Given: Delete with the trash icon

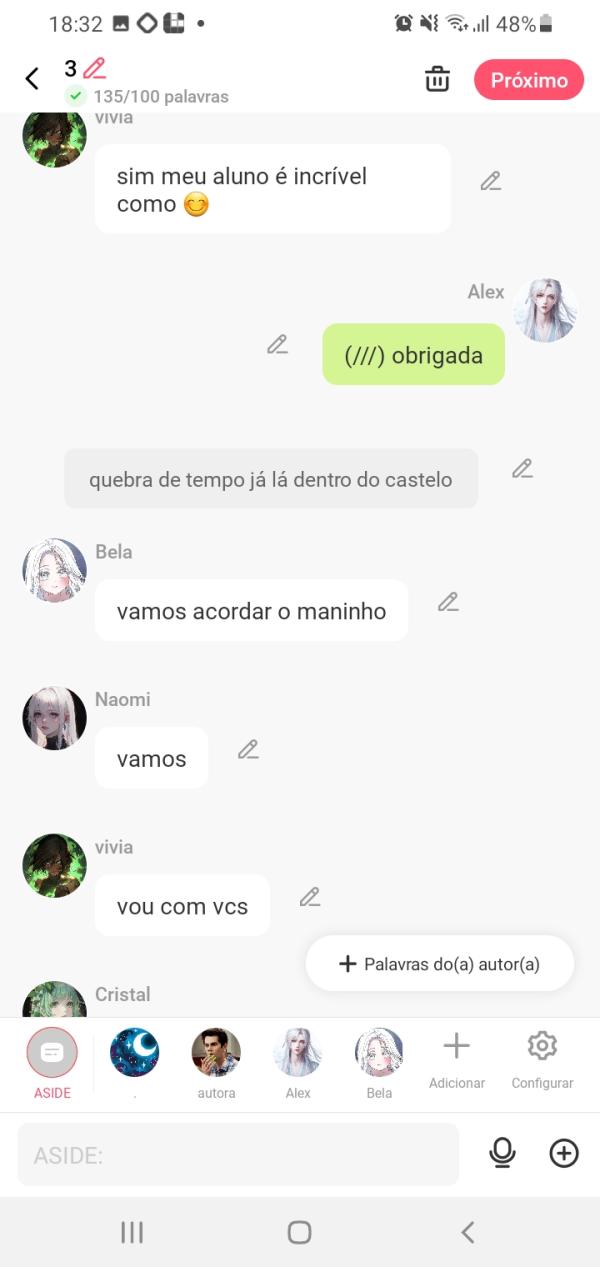Looking at the screenshot, I should tap(437, 79).
